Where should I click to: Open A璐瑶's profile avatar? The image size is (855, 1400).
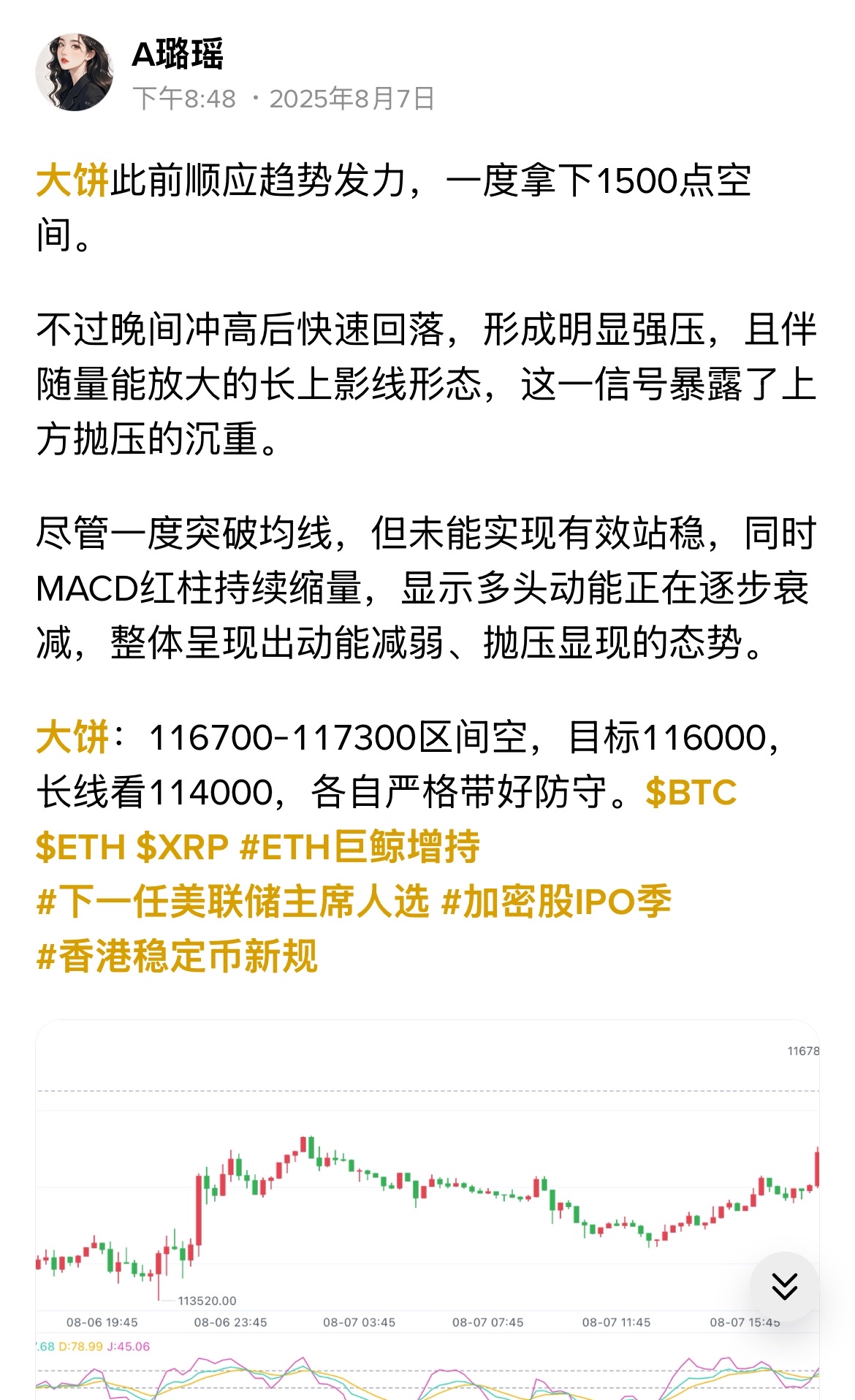pyautogui.click(x=75, y=72)
